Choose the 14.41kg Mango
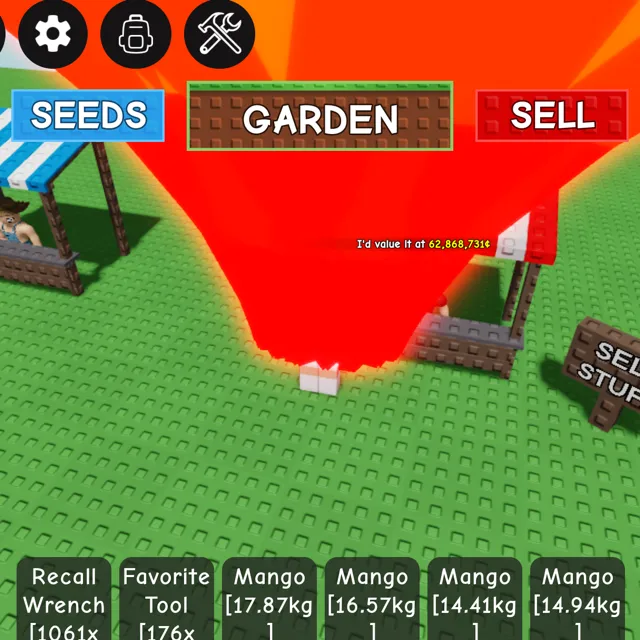640x640 pixels. coord(475,600)
